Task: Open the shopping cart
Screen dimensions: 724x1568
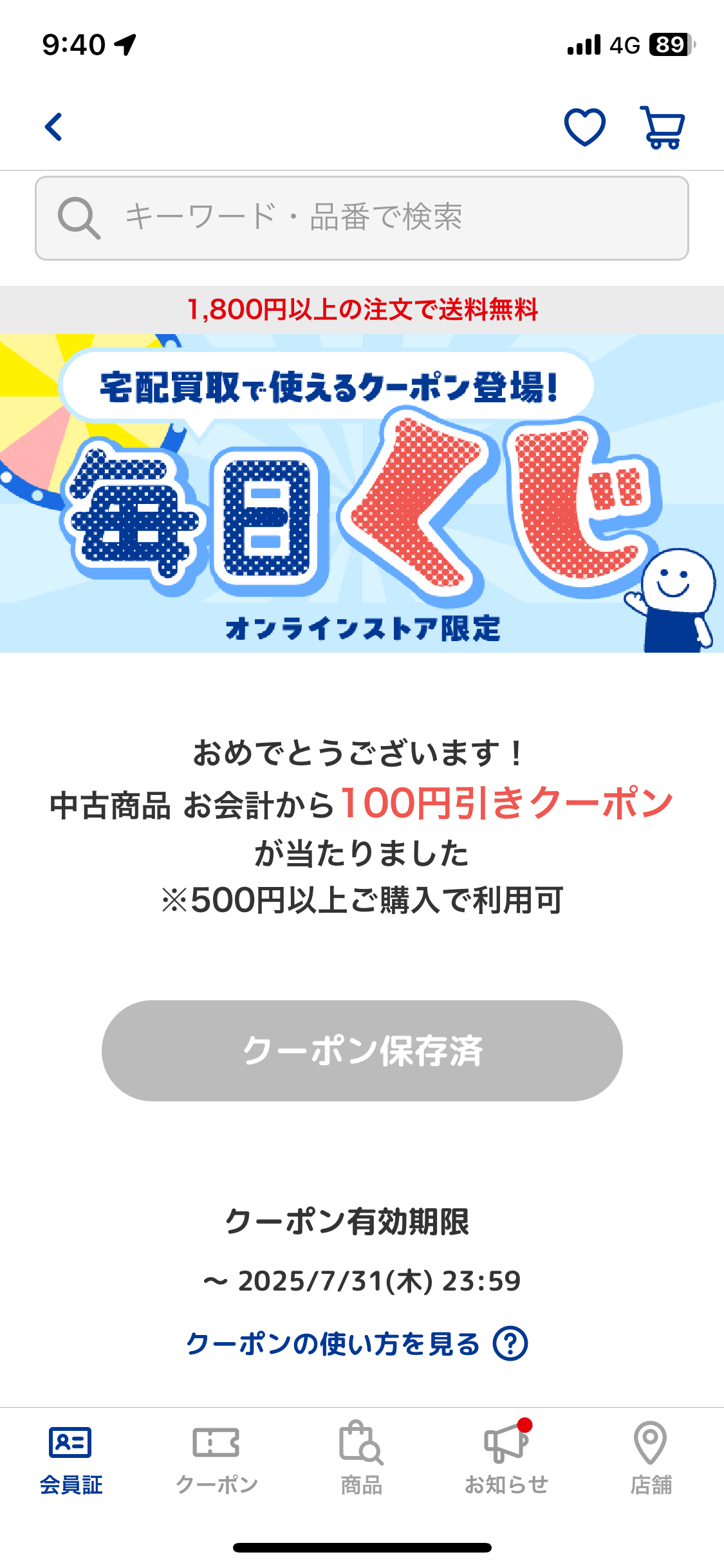Action: tap(662, 127)
